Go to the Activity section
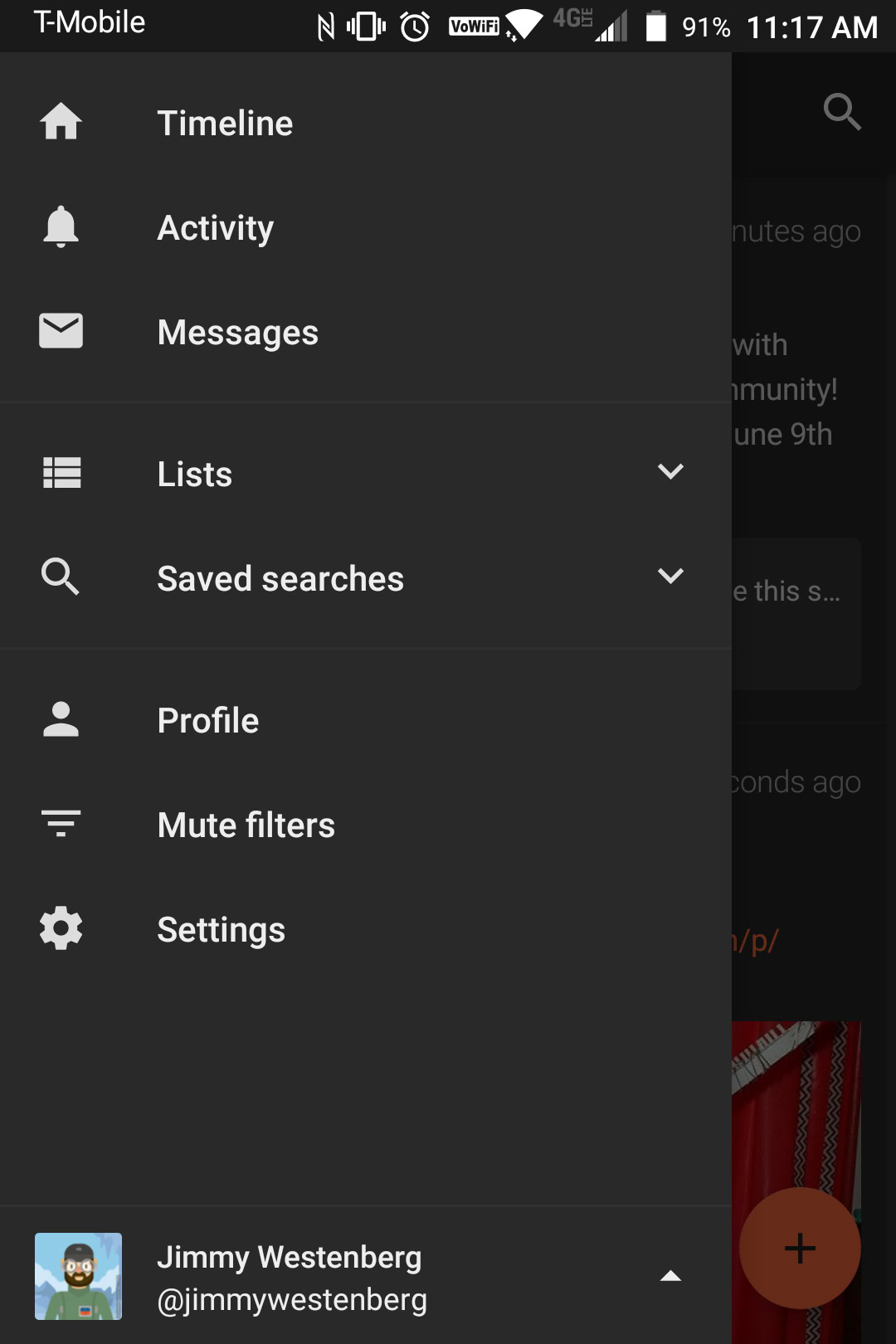 click(x=216, y=228)
